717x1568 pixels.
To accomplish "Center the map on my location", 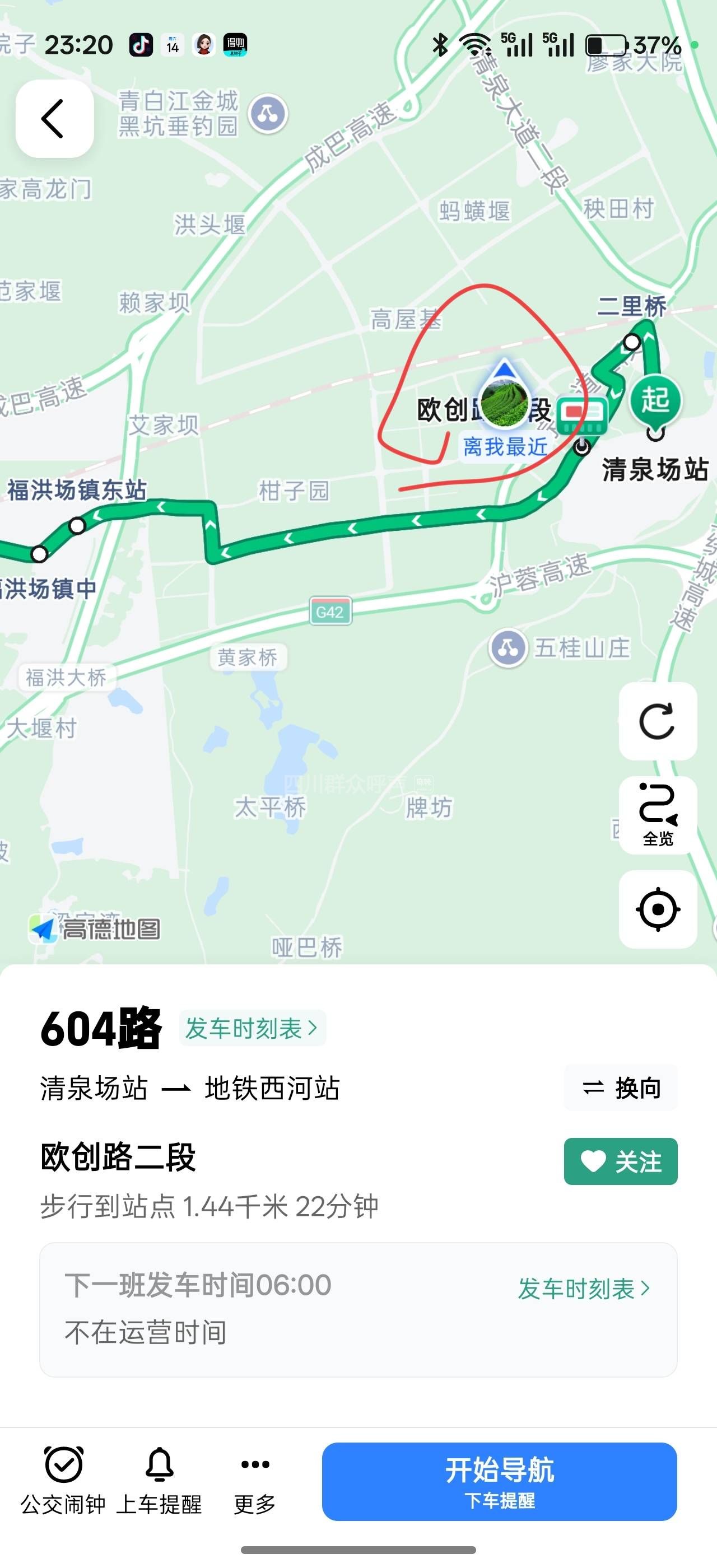I will coord(658,909).
